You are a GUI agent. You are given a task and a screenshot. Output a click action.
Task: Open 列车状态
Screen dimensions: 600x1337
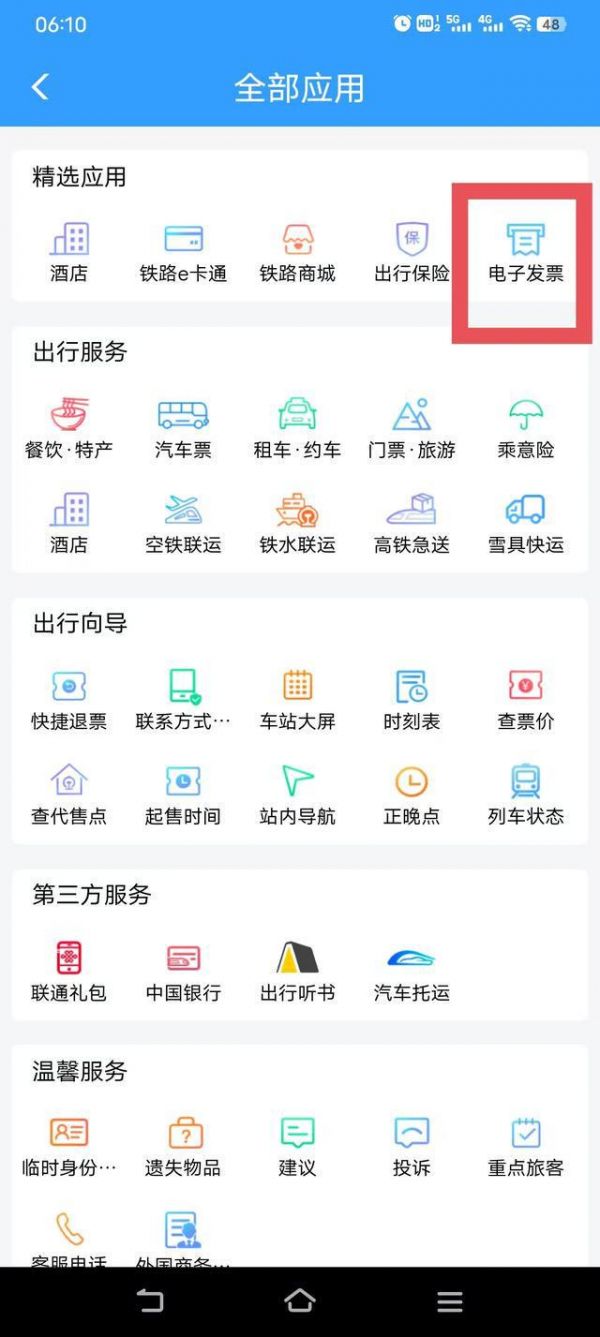coord(525,794)
